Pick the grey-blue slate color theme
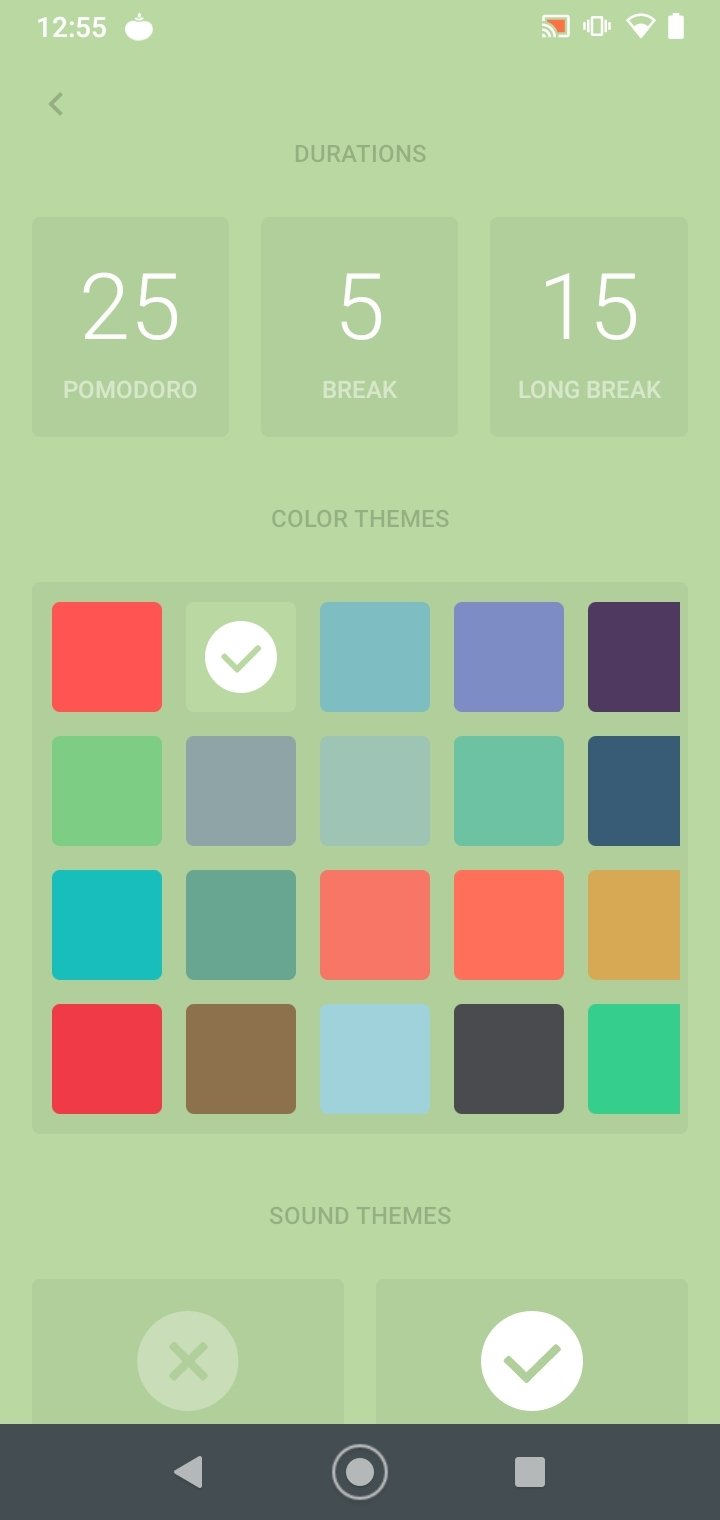This screenshot has height=1520, width=720. (x=241, y=791)
